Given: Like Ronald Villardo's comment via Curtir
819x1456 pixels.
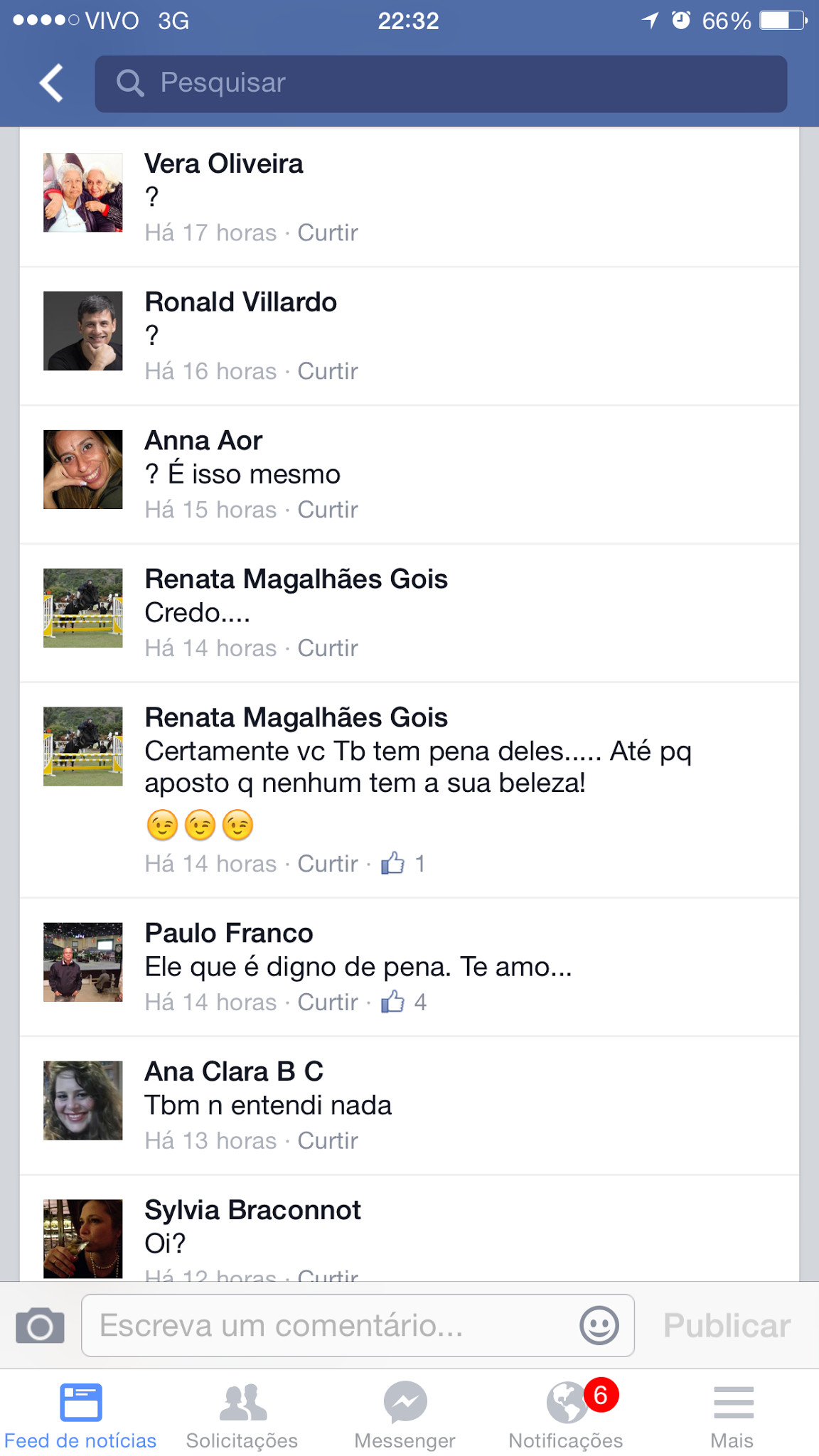Looking at the screenshot, I should click(x=327, y=371).
